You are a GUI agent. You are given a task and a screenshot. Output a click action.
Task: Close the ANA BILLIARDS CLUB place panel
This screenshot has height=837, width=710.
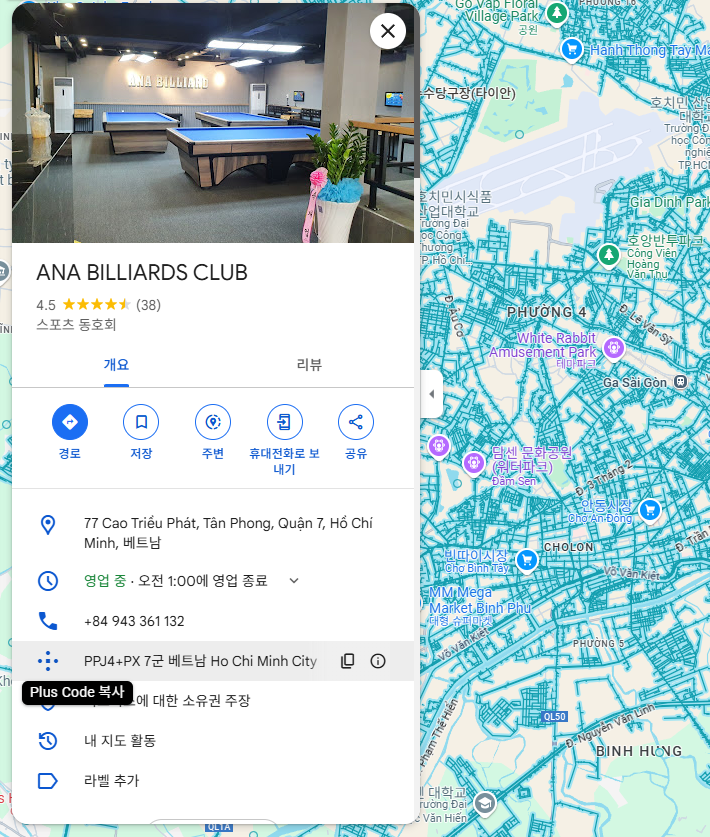point(388,31)
